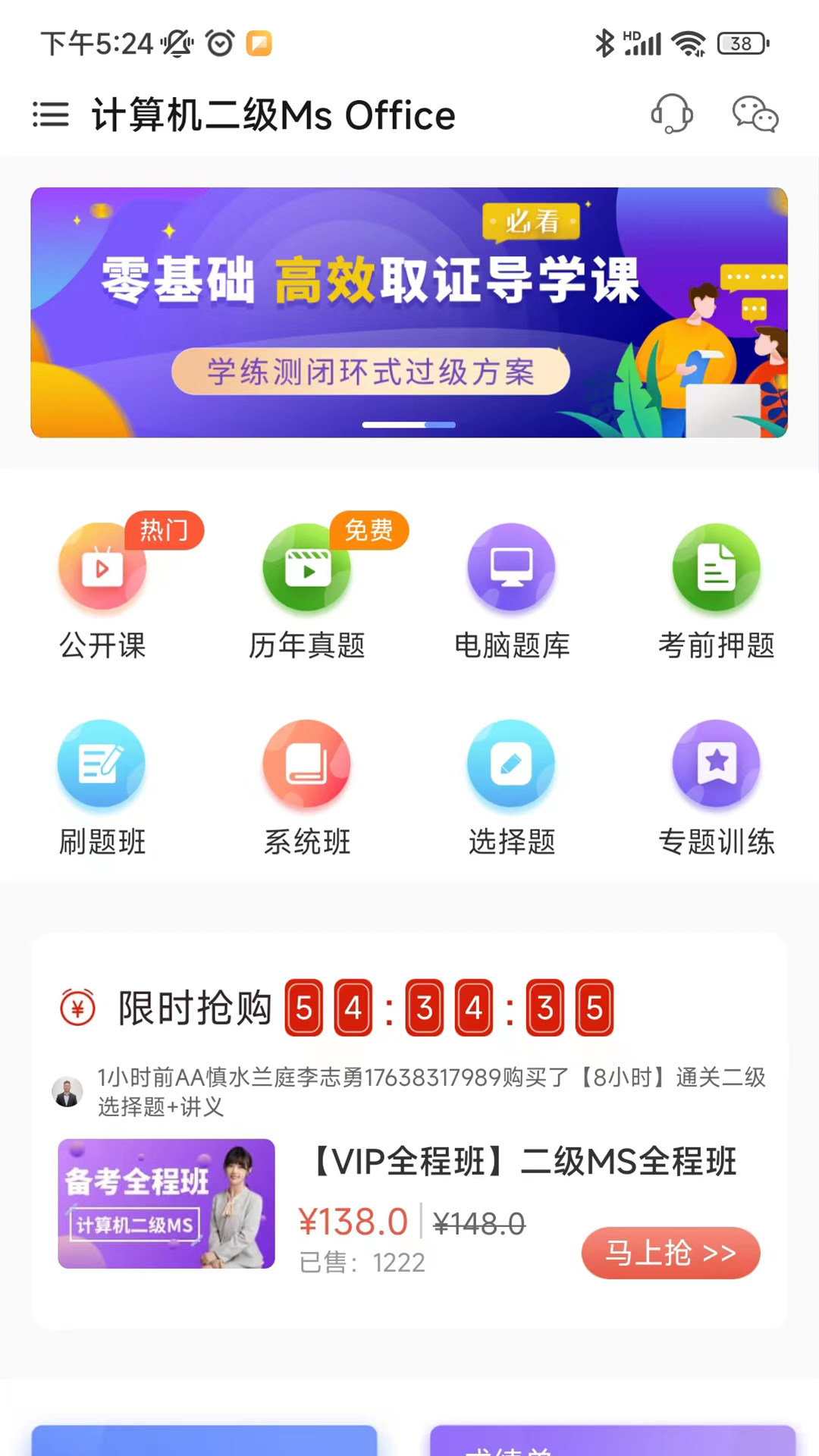Image resolution: width=819 pixels, height=1456 pixels.
Task: Open the hamburger navigation menu
Action: pos(50,114)
